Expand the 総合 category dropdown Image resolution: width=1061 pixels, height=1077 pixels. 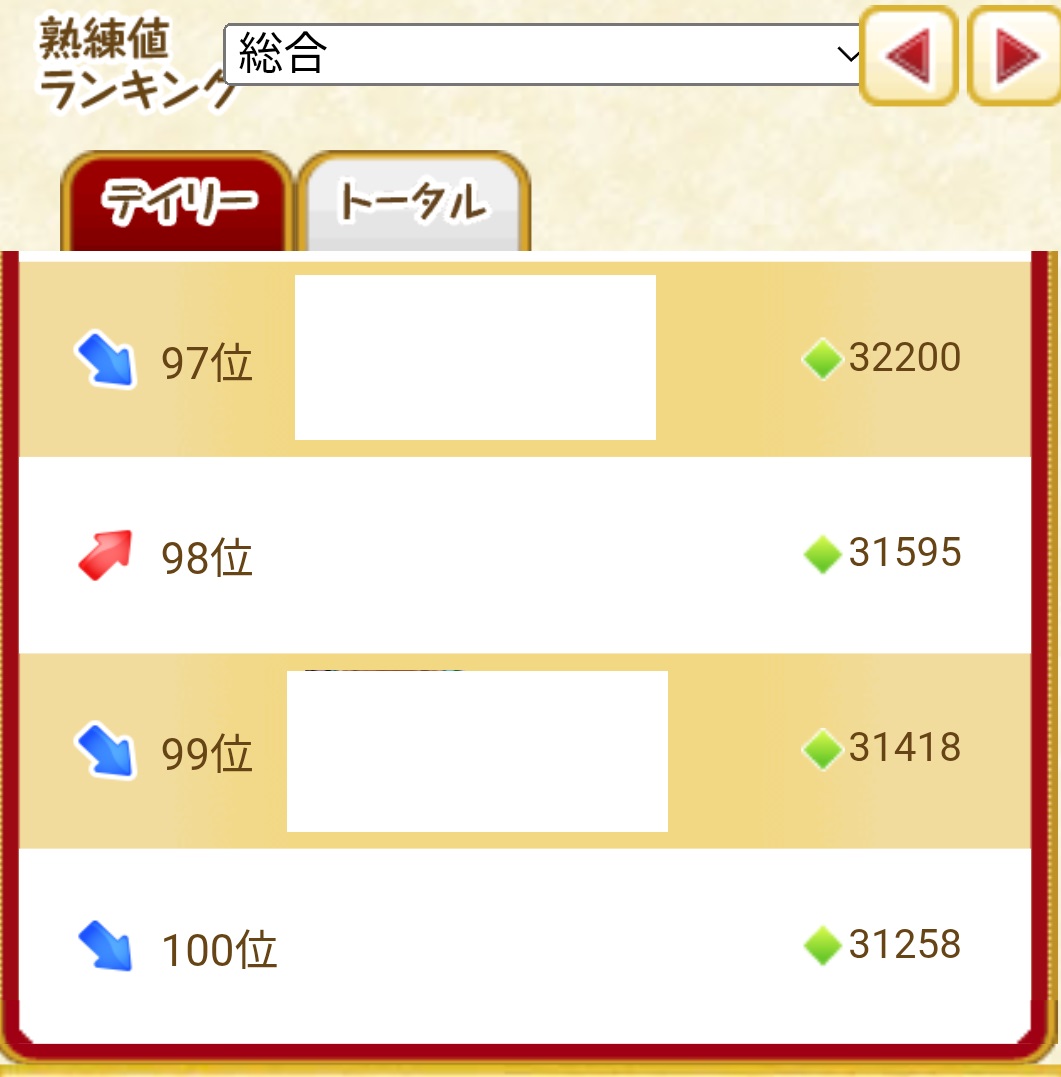[x=545, y=55]
